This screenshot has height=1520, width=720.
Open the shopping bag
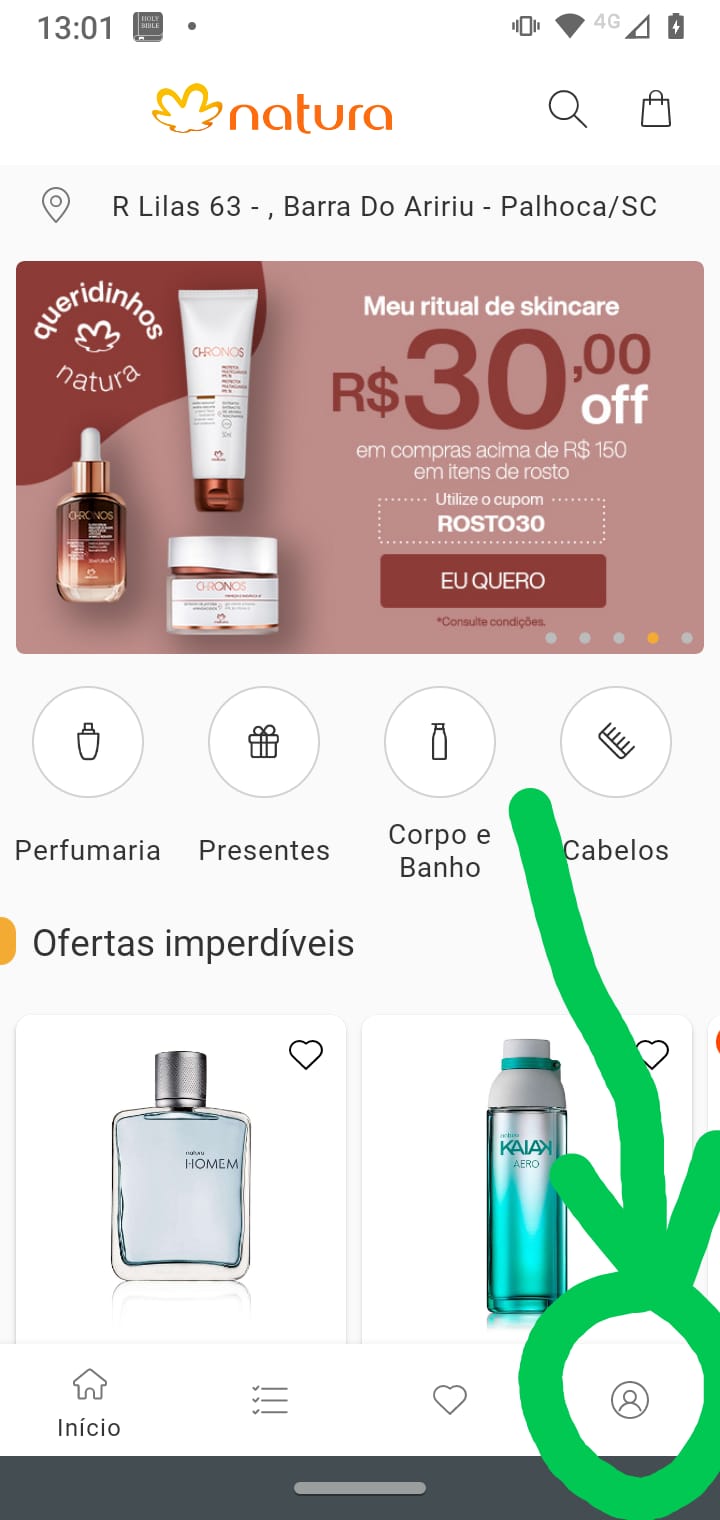[x=655, y=109]
